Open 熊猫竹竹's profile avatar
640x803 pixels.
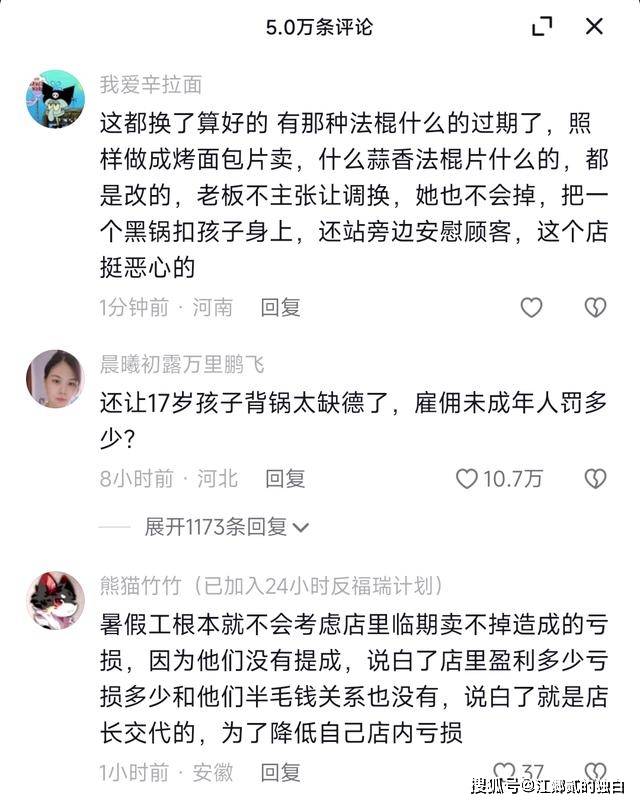(54, 600)
